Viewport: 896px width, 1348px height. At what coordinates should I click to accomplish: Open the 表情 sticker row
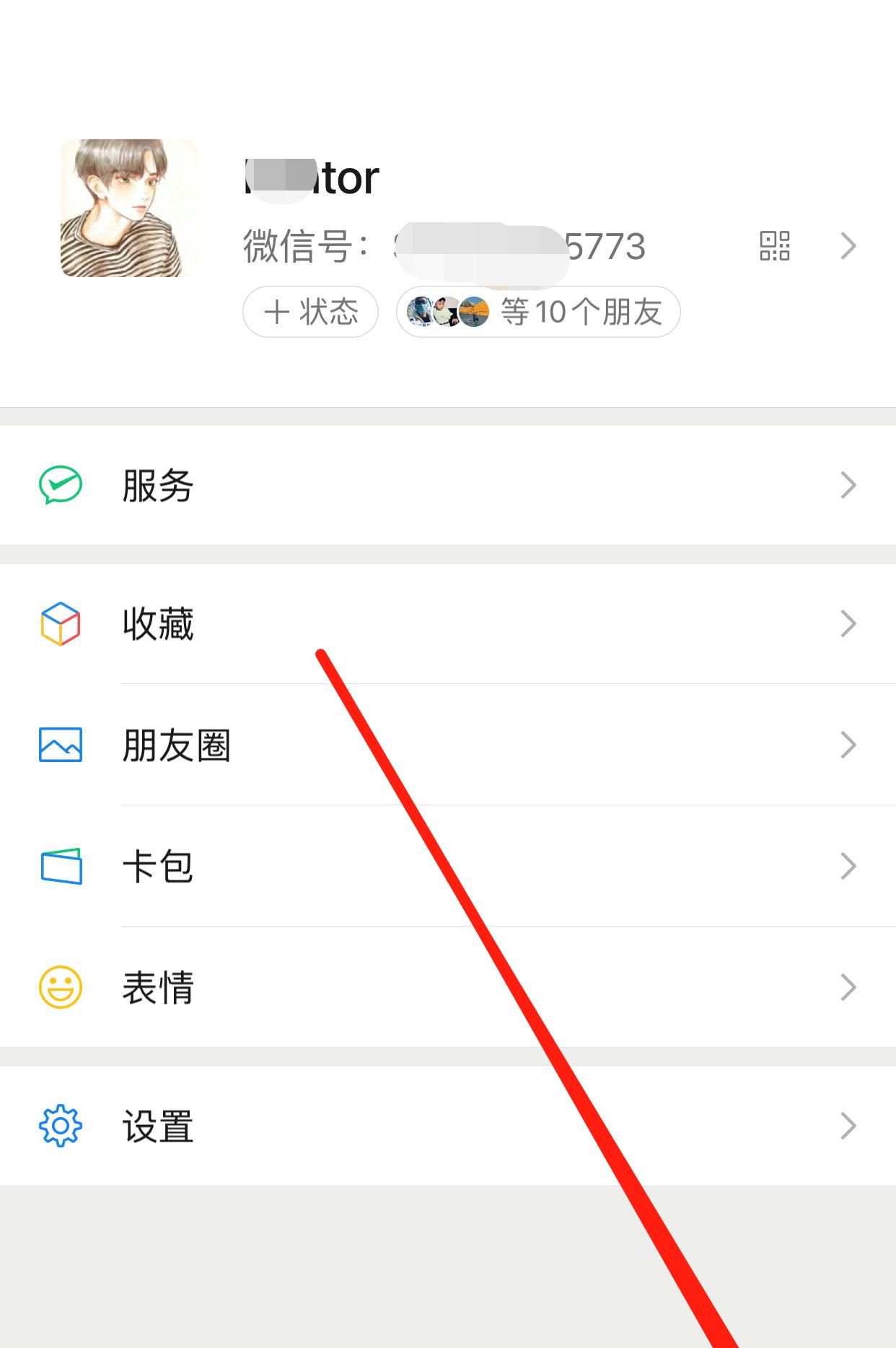157,987
